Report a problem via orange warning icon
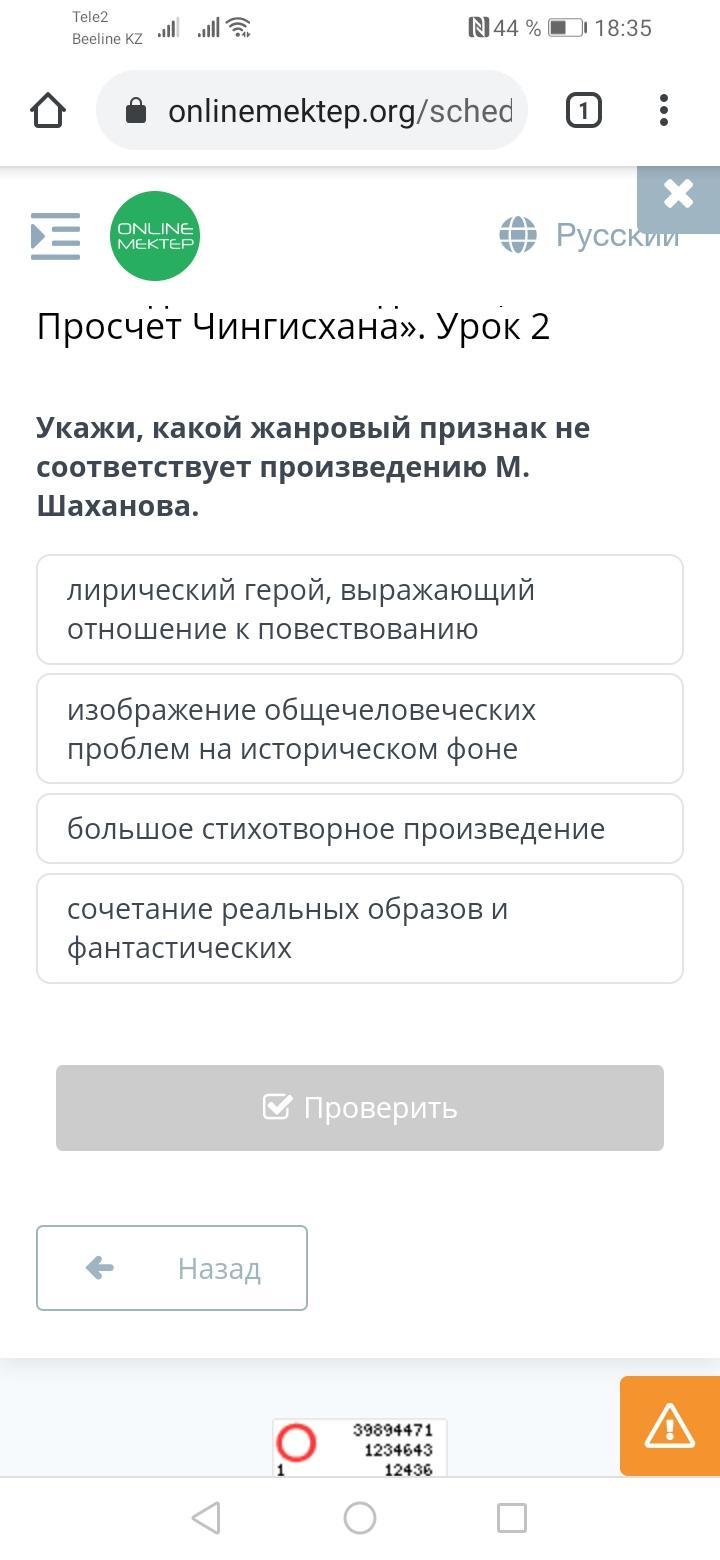Viewport: 720px width, 1560px height. pyautogui.click(x=669, y=1425)
